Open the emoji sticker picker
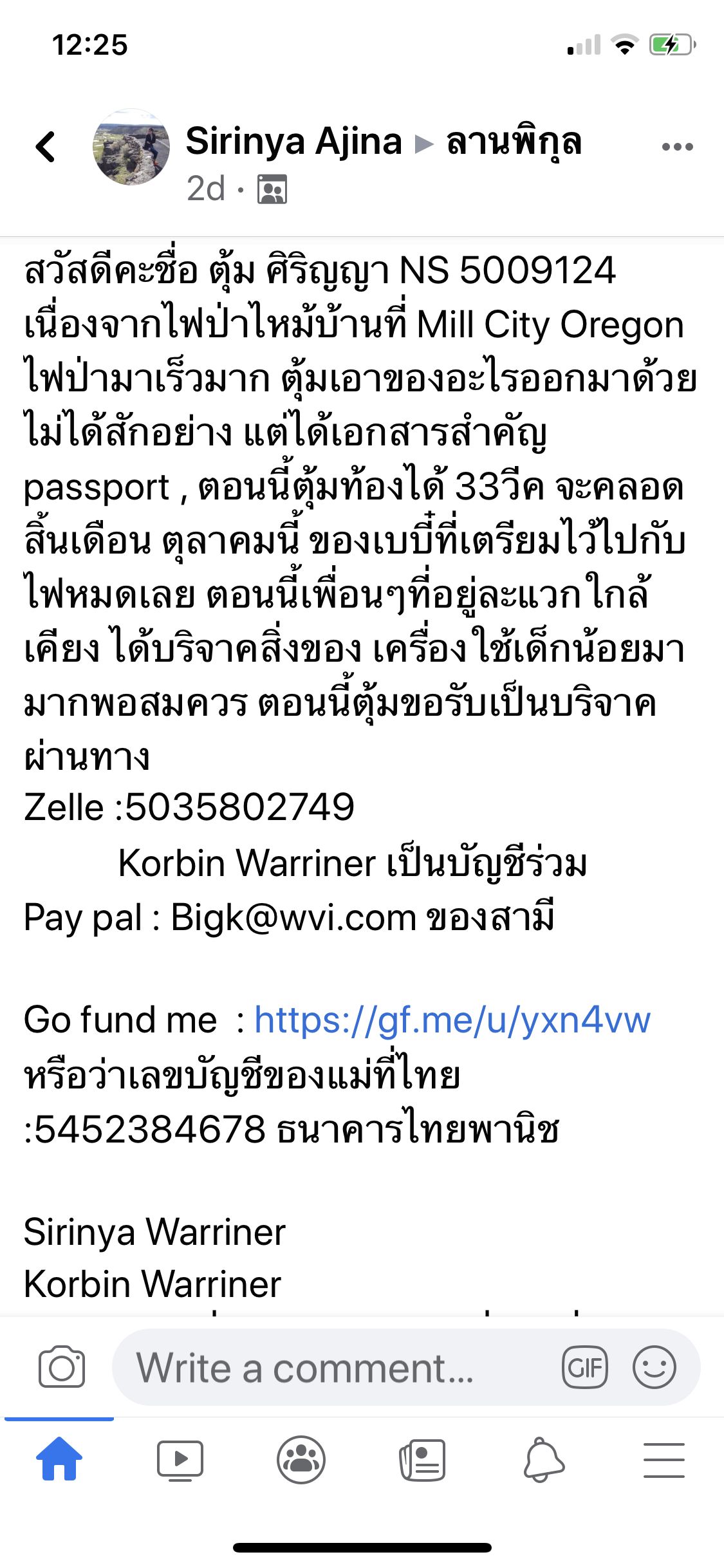724x1568 pixels. click(654, 1367)
